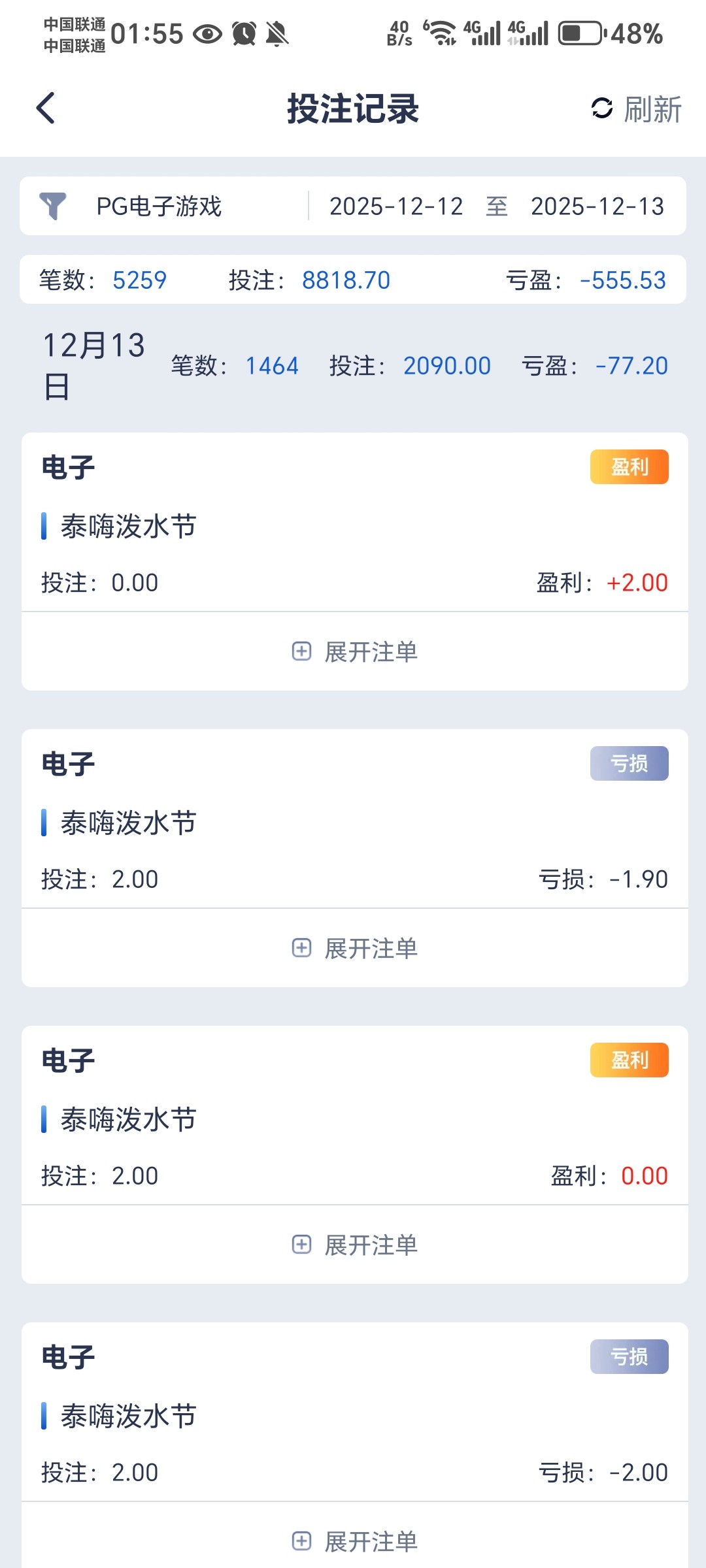Click the blue 5259 total count link
The height and width of the screenshot is (1568, 706).
[140, 280]
